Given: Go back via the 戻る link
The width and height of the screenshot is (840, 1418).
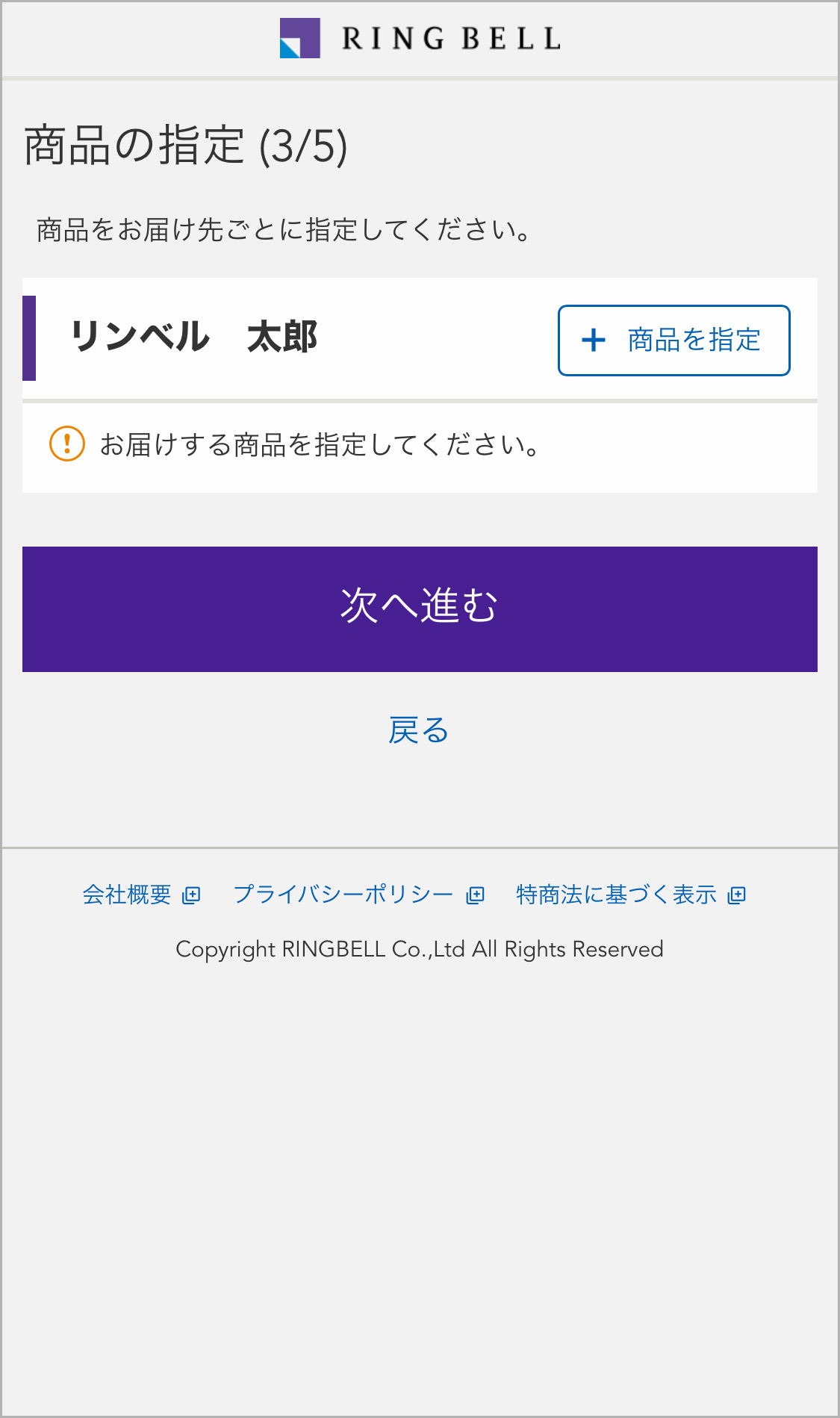Looking at the screenshot, I should point(418,730).
